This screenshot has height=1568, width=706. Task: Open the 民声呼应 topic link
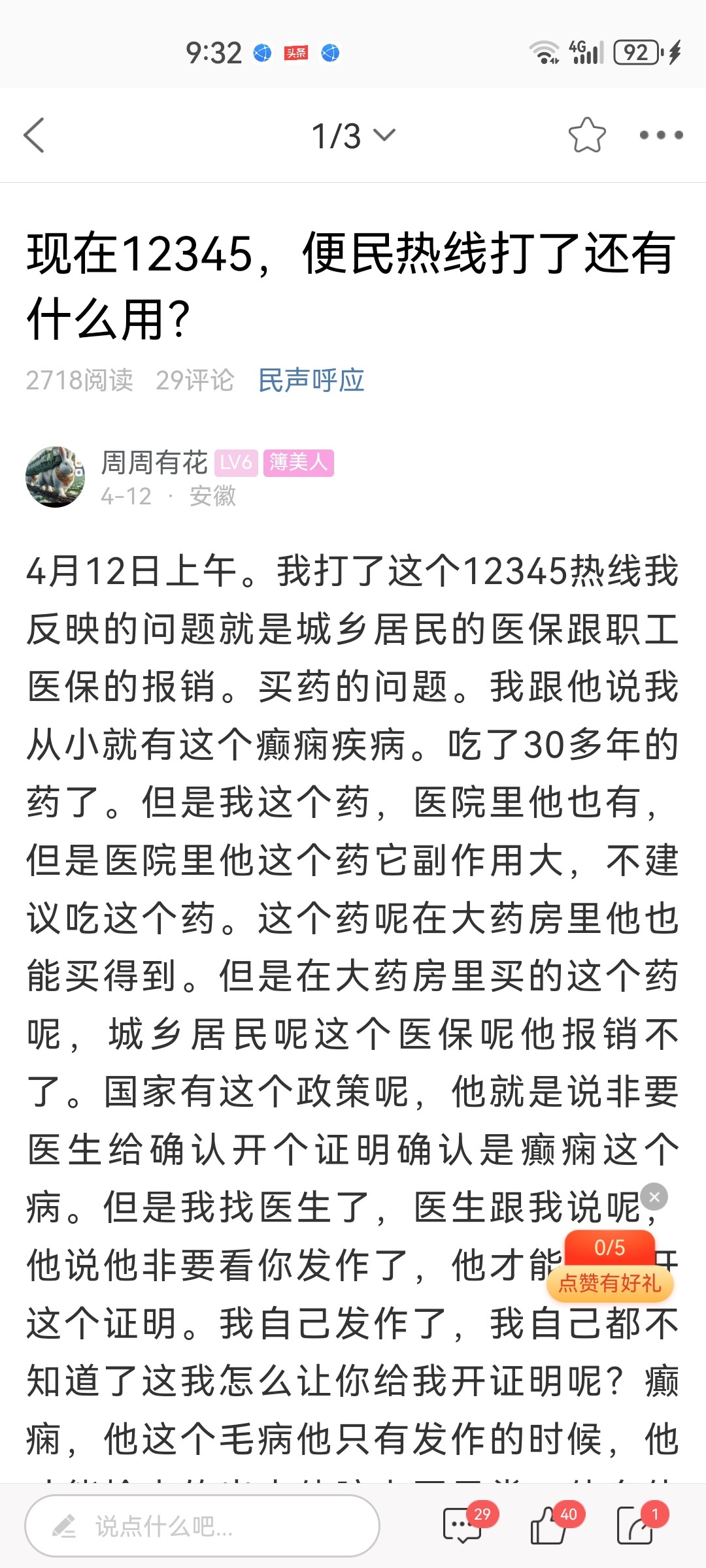311,380
